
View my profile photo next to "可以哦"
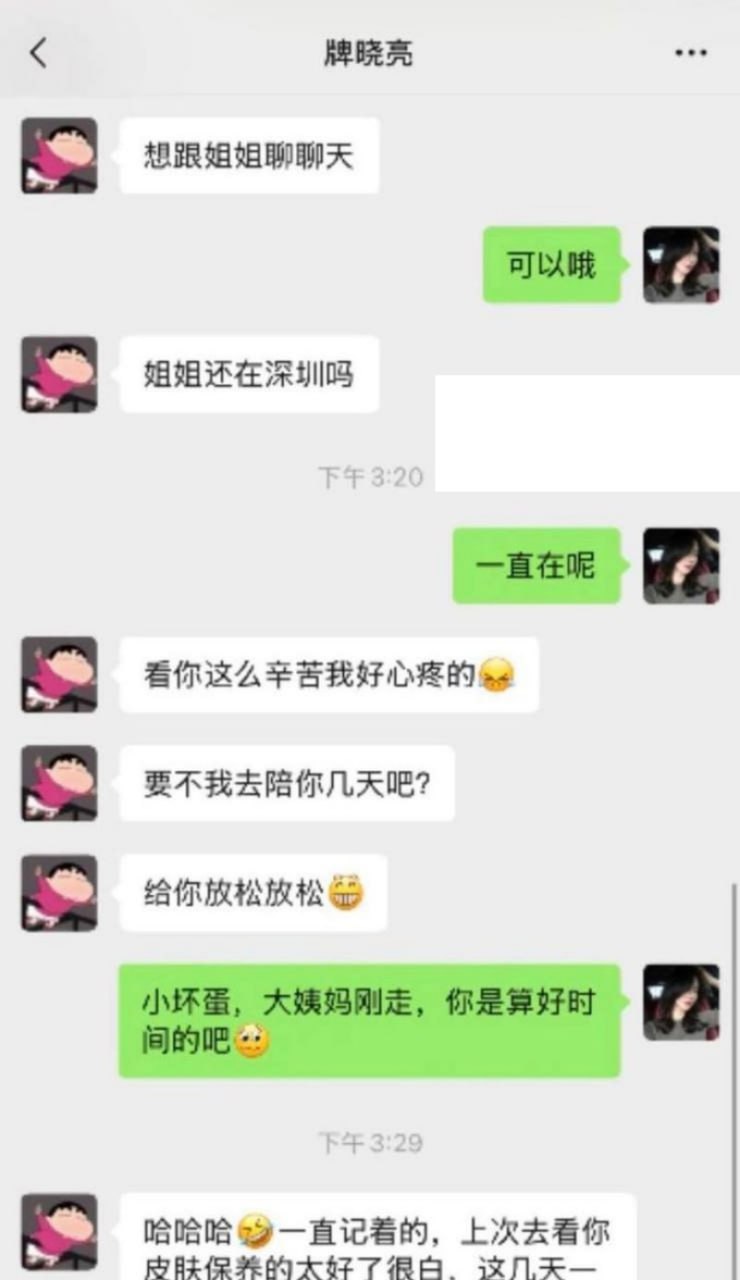click(681, 265)
